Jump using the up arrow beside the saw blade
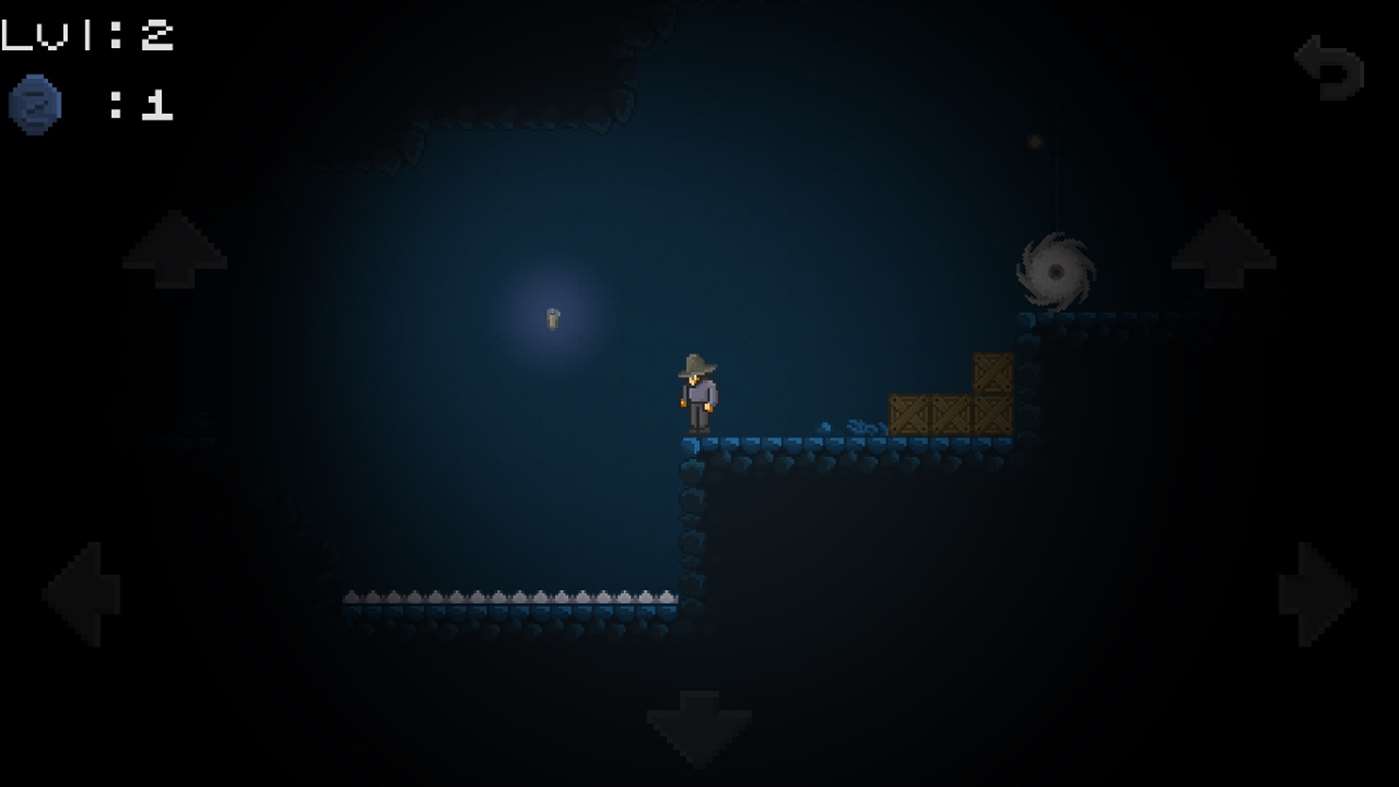Viewport: 1399px width, 787px height. (x=1223, y=250)
